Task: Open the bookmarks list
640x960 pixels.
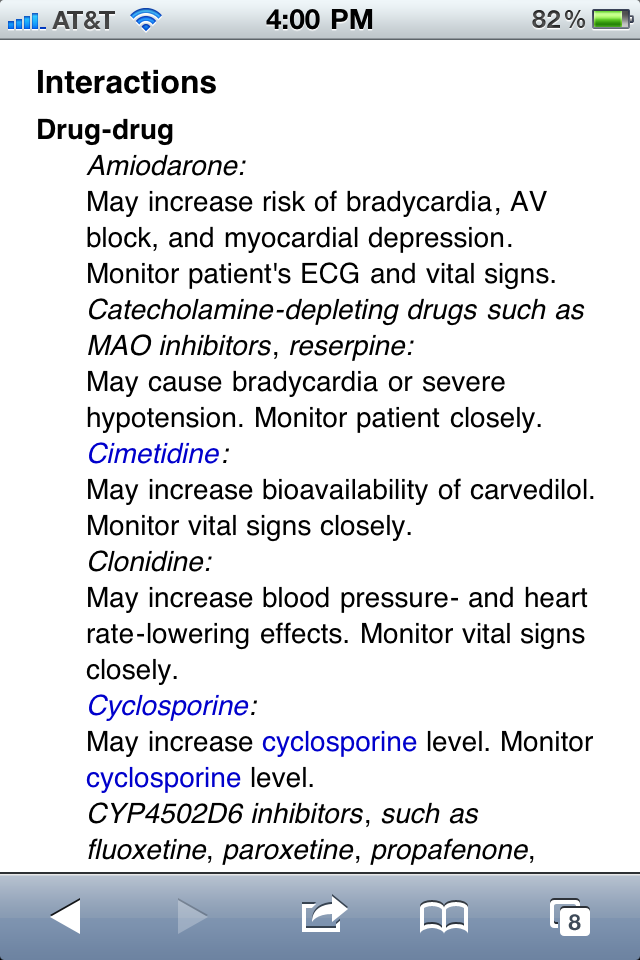Action: click(443, 915)
